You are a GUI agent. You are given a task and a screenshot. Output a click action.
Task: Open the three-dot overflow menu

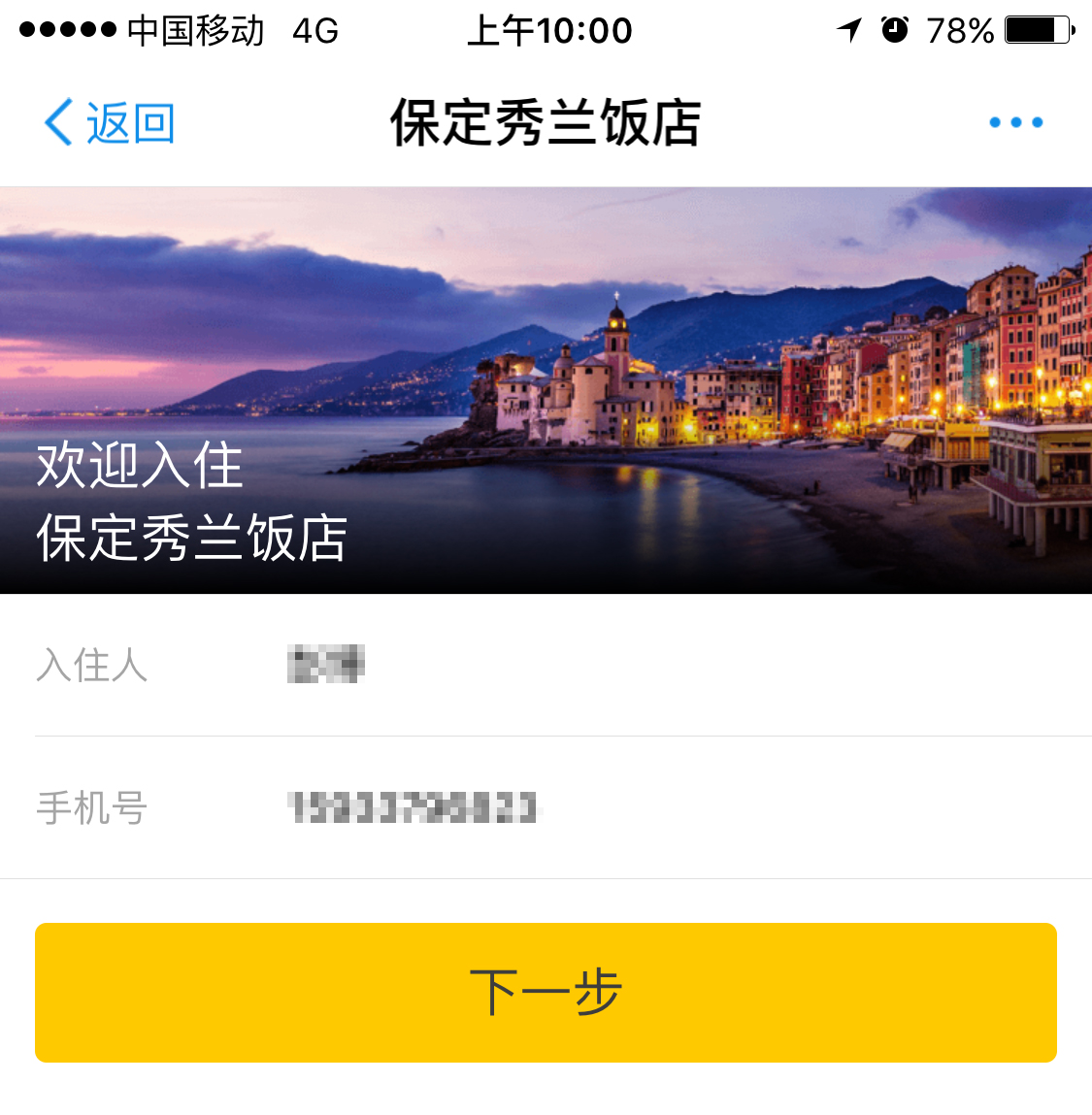click(x=1015, y=122)
